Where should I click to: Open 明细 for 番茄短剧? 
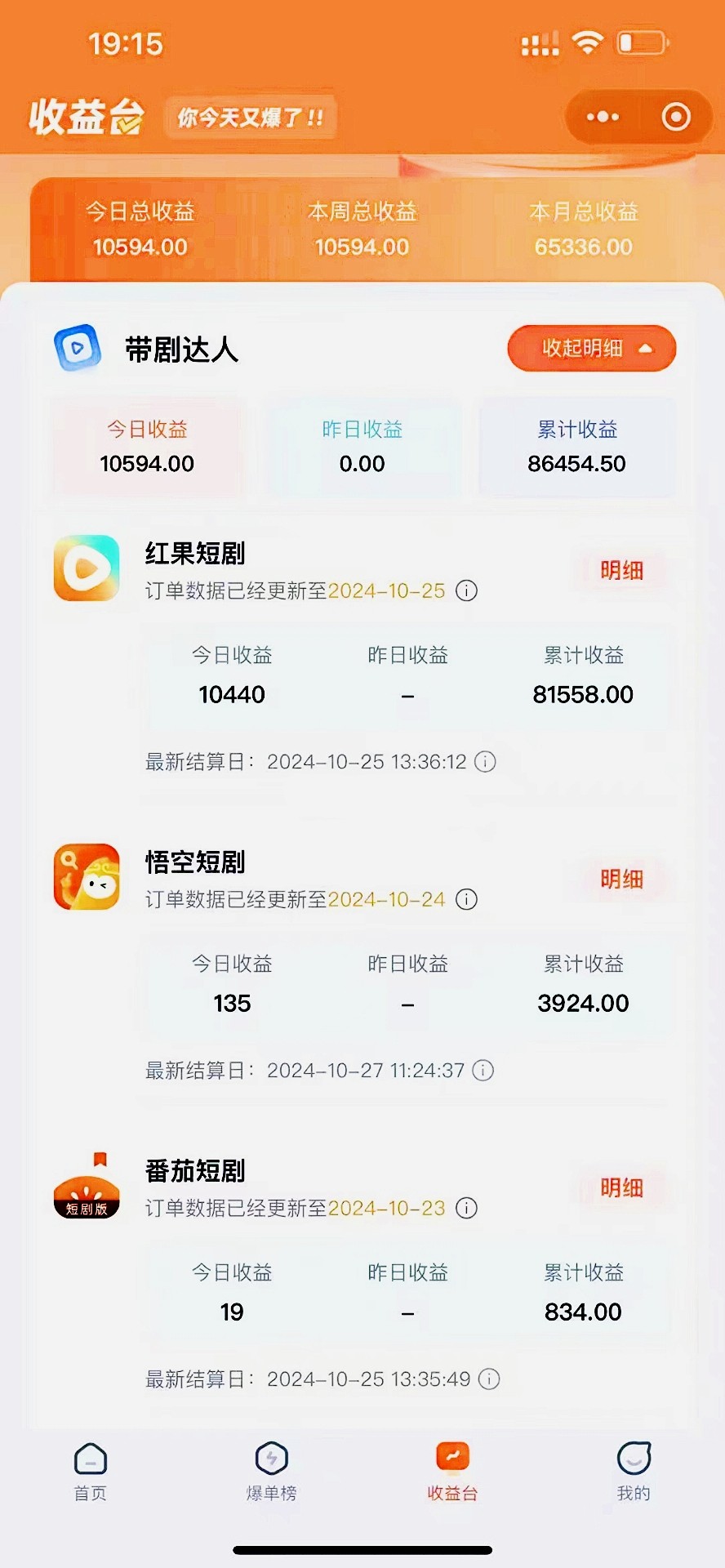pyautogui.click(x=621, y=1187)
